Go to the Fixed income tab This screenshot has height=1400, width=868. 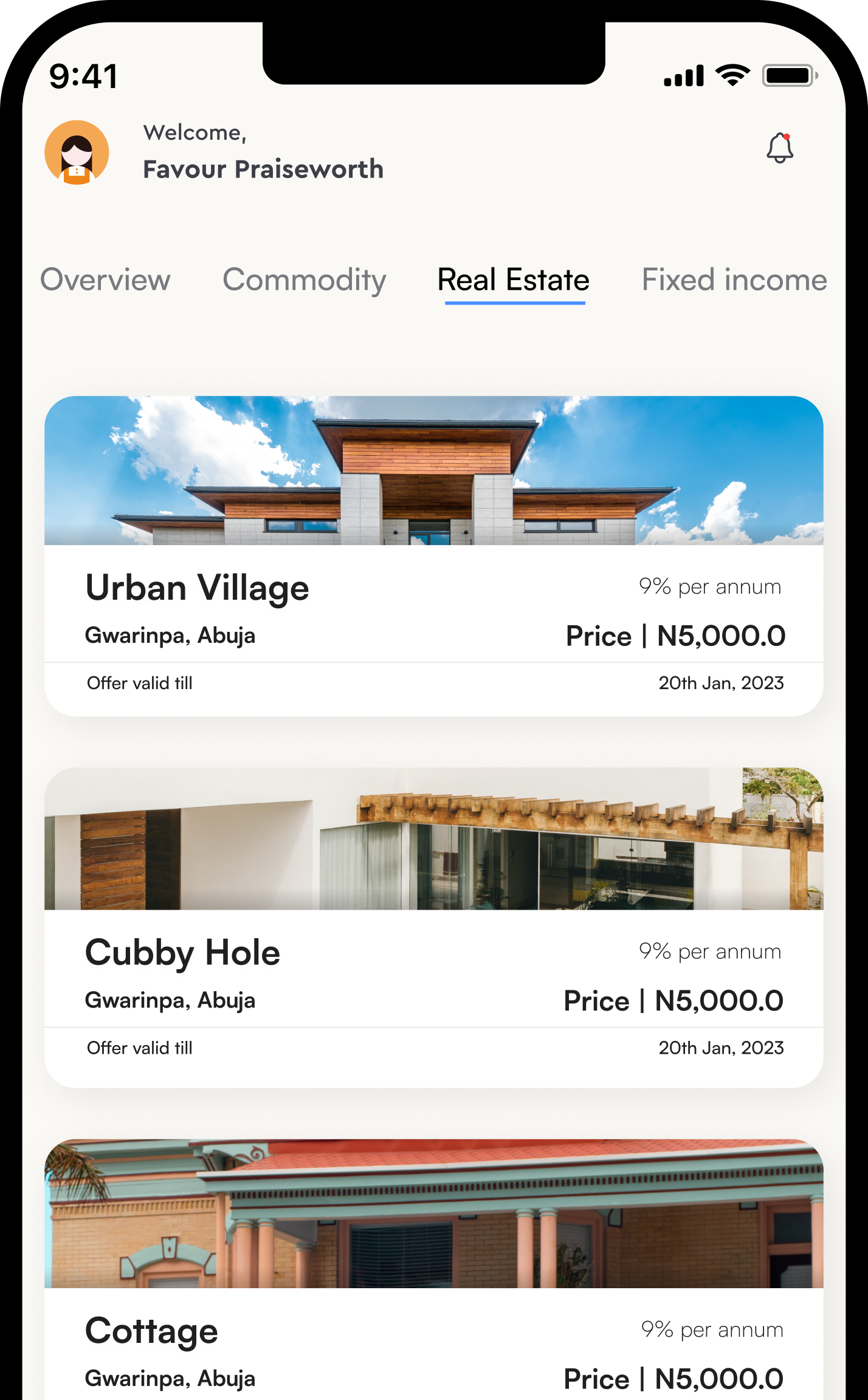click(734, 280)
